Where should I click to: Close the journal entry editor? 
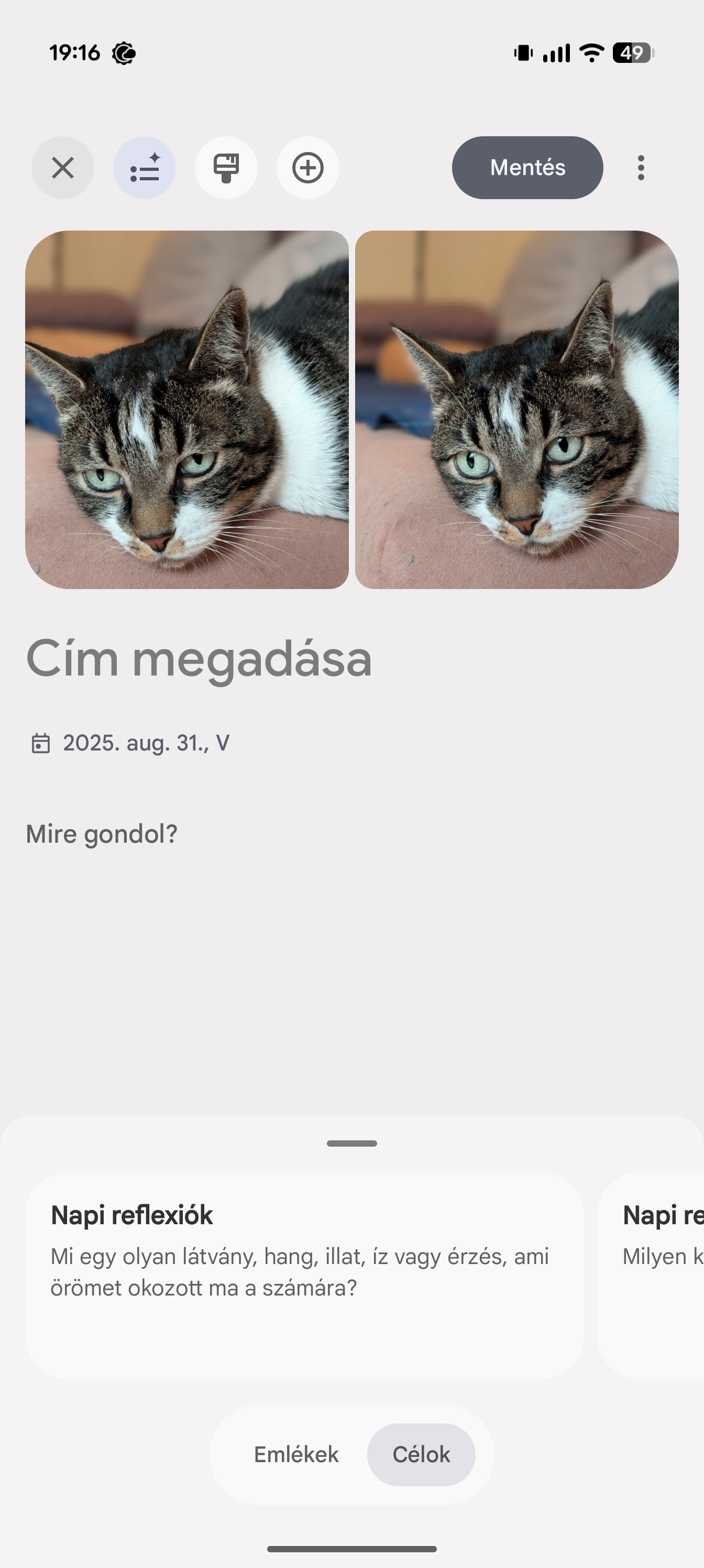click(x=63, y=167)
